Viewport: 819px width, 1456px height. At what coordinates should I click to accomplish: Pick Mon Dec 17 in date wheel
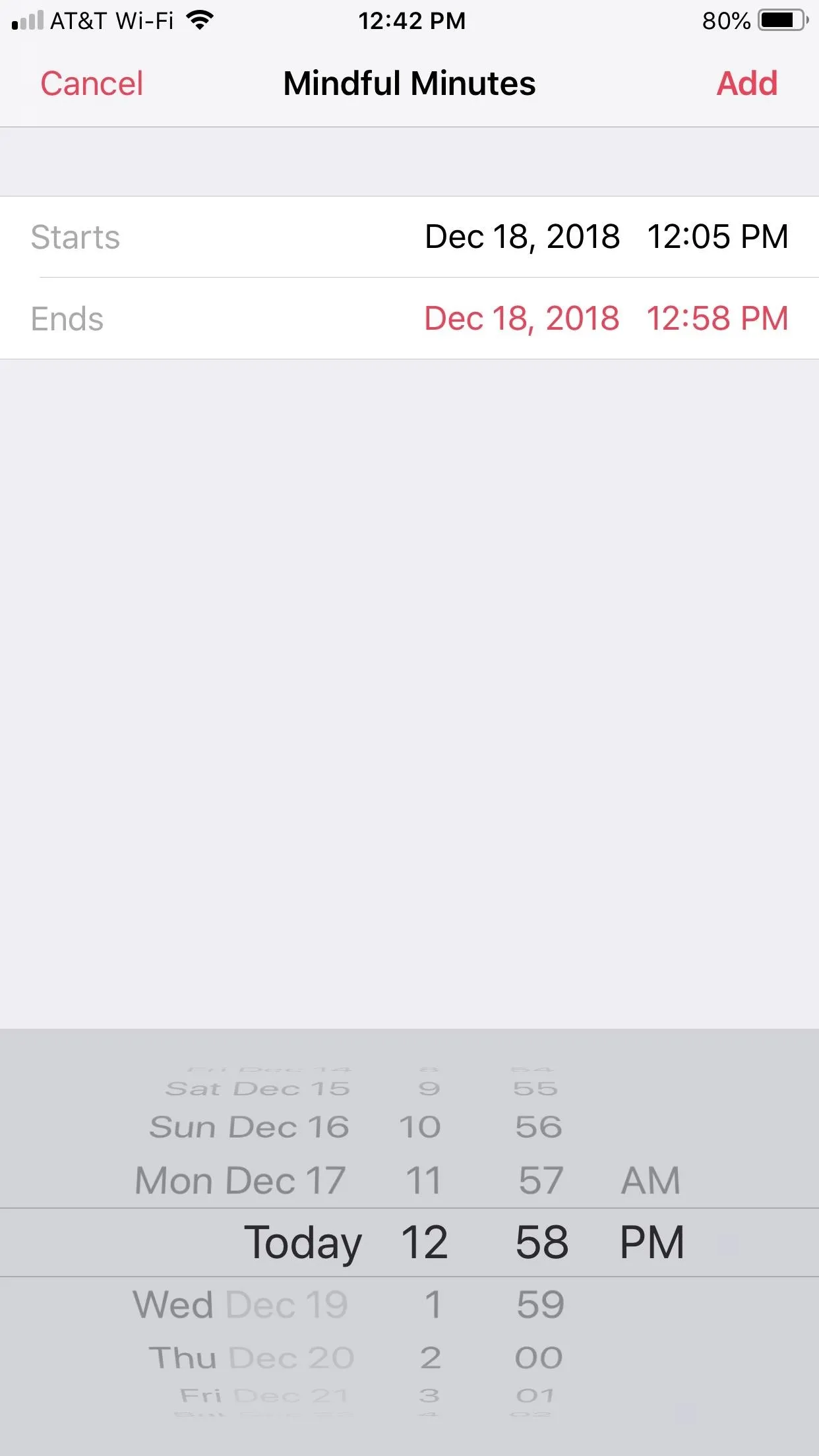240,1180
